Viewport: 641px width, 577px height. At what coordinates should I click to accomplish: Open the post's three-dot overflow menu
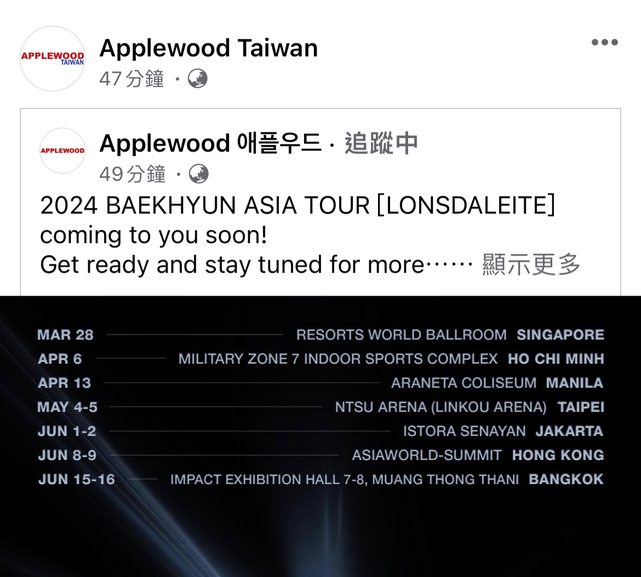[x=604, y=43]
